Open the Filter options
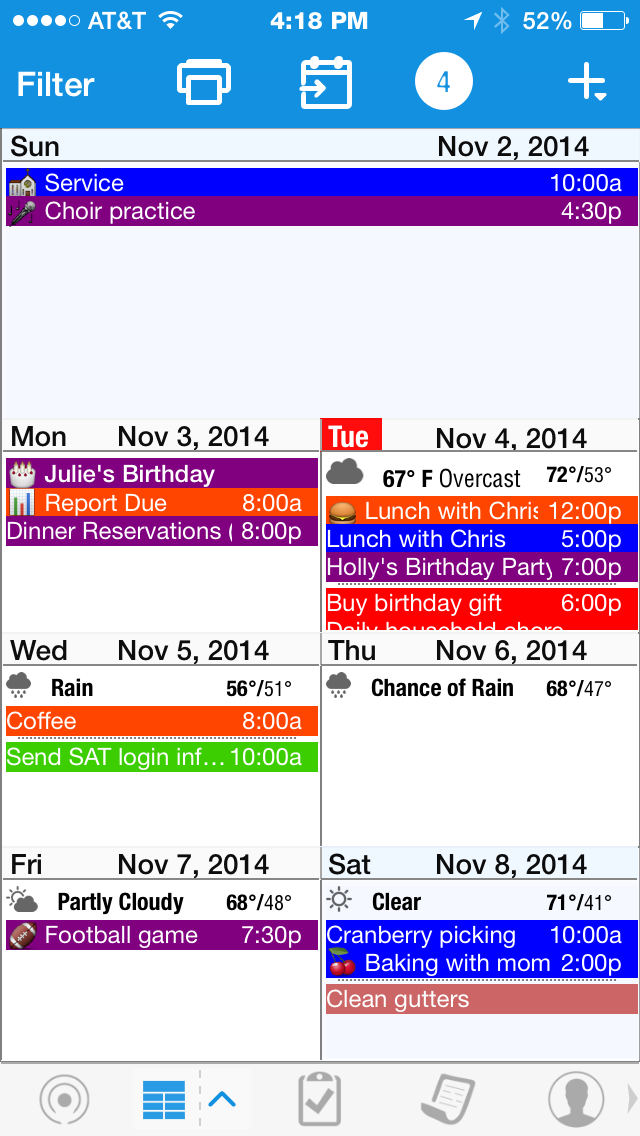The height and width of the screenshot is (1136, 640). pos(56,84)
